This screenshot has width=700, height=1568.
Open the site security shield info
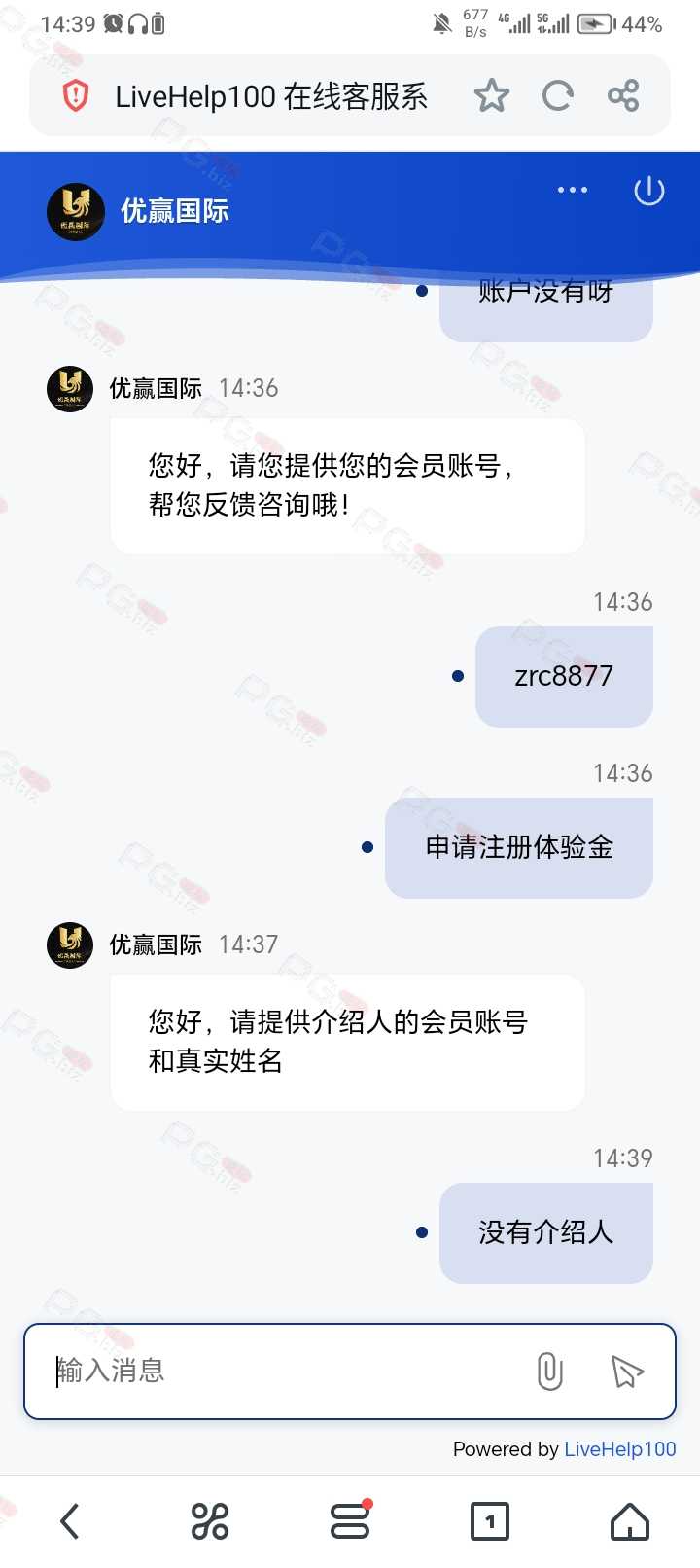(x=76, y=95)
